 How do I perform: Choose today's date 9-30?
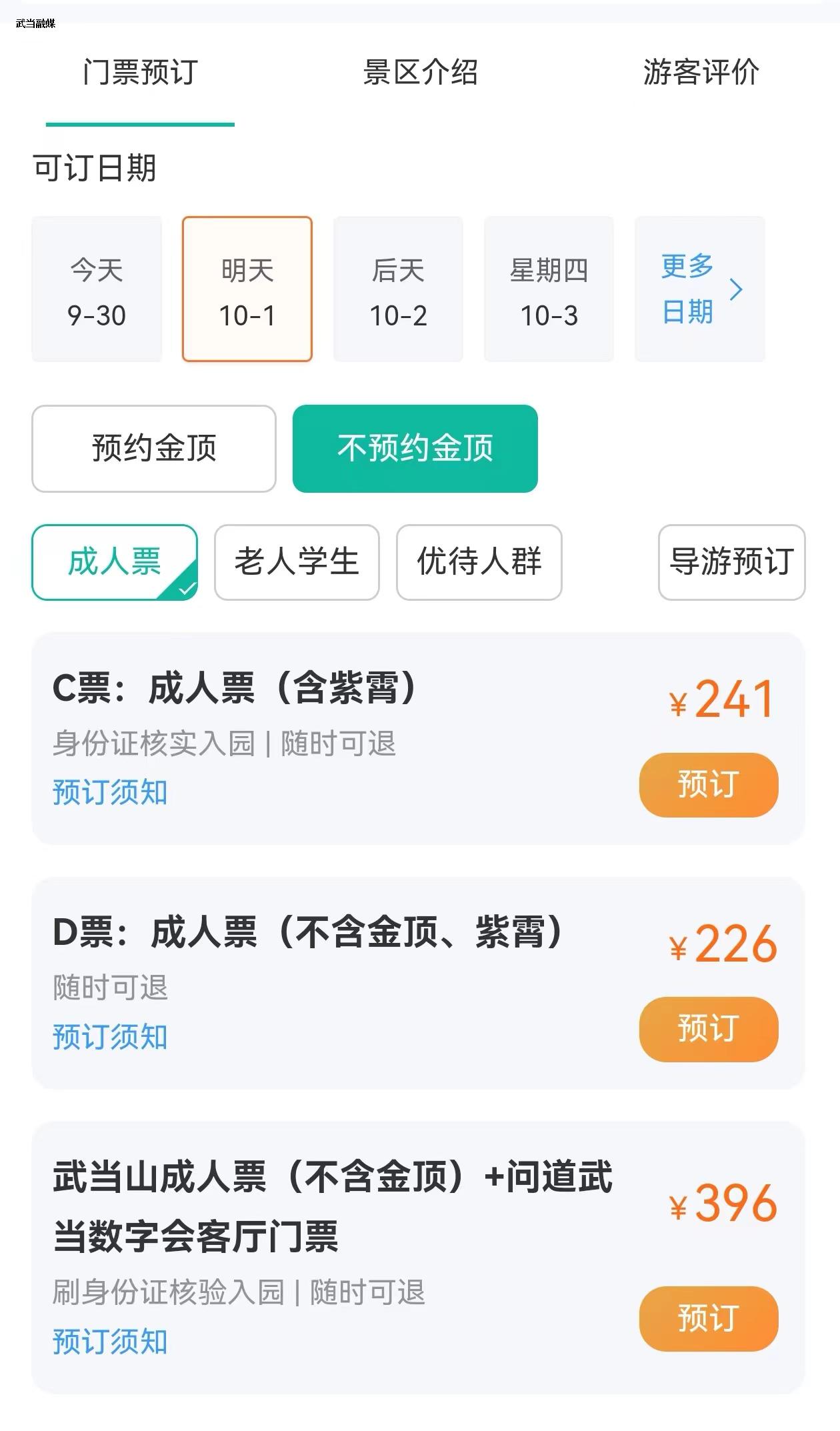click(x=97, y=289)
